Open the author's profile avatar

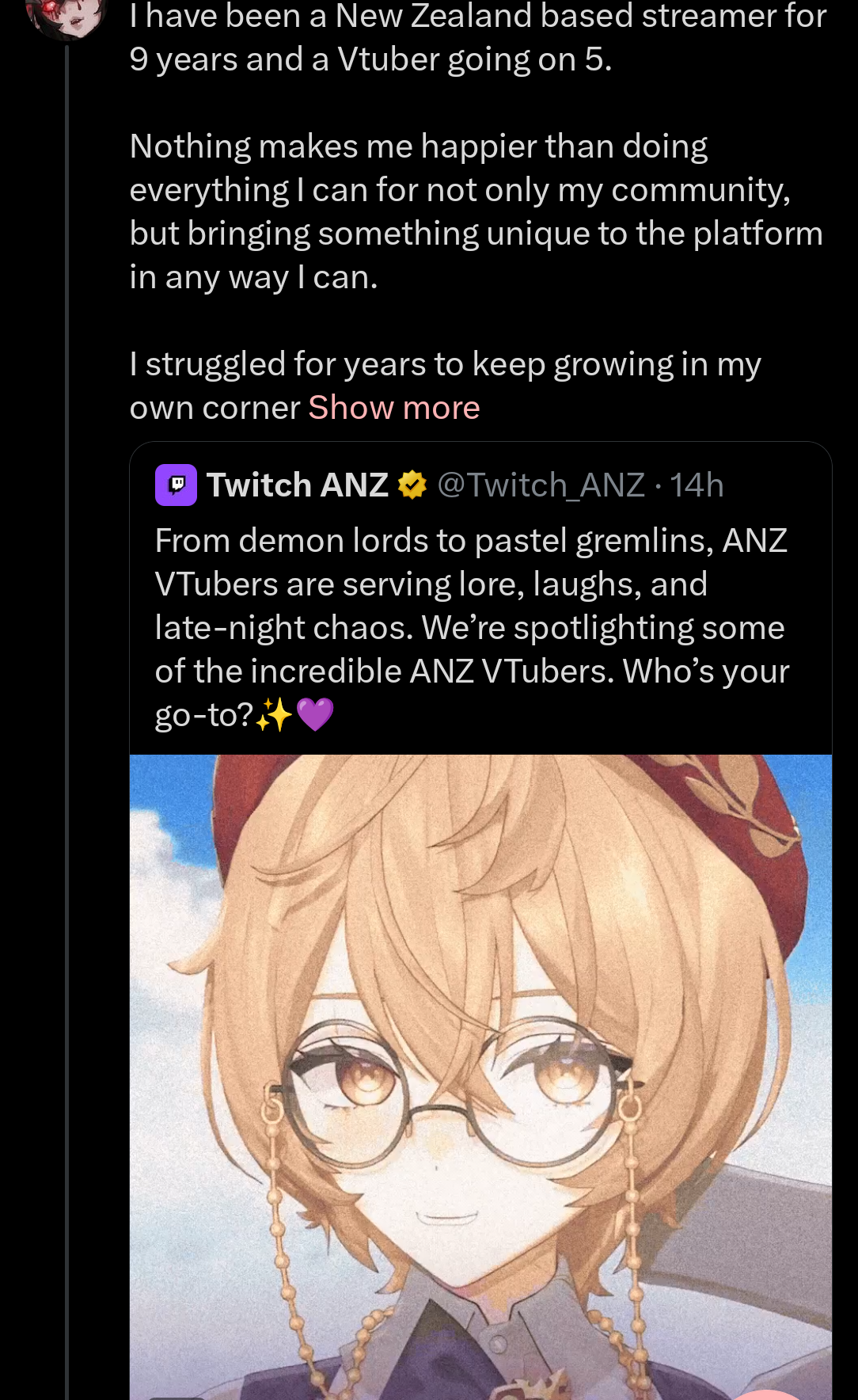coord(66,14)
